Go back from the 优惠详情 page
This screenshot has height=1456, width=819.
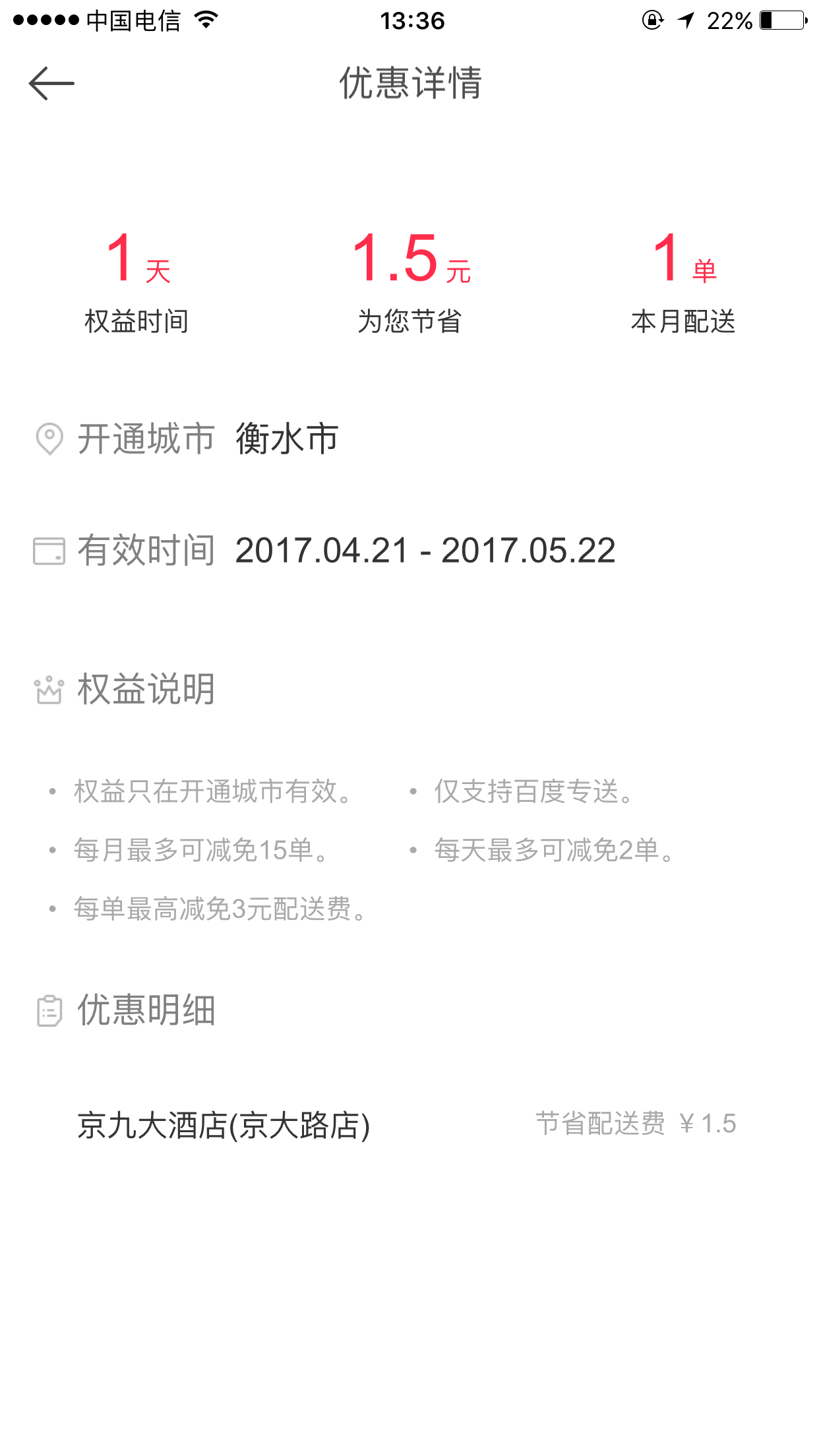(x=51, y=84)
